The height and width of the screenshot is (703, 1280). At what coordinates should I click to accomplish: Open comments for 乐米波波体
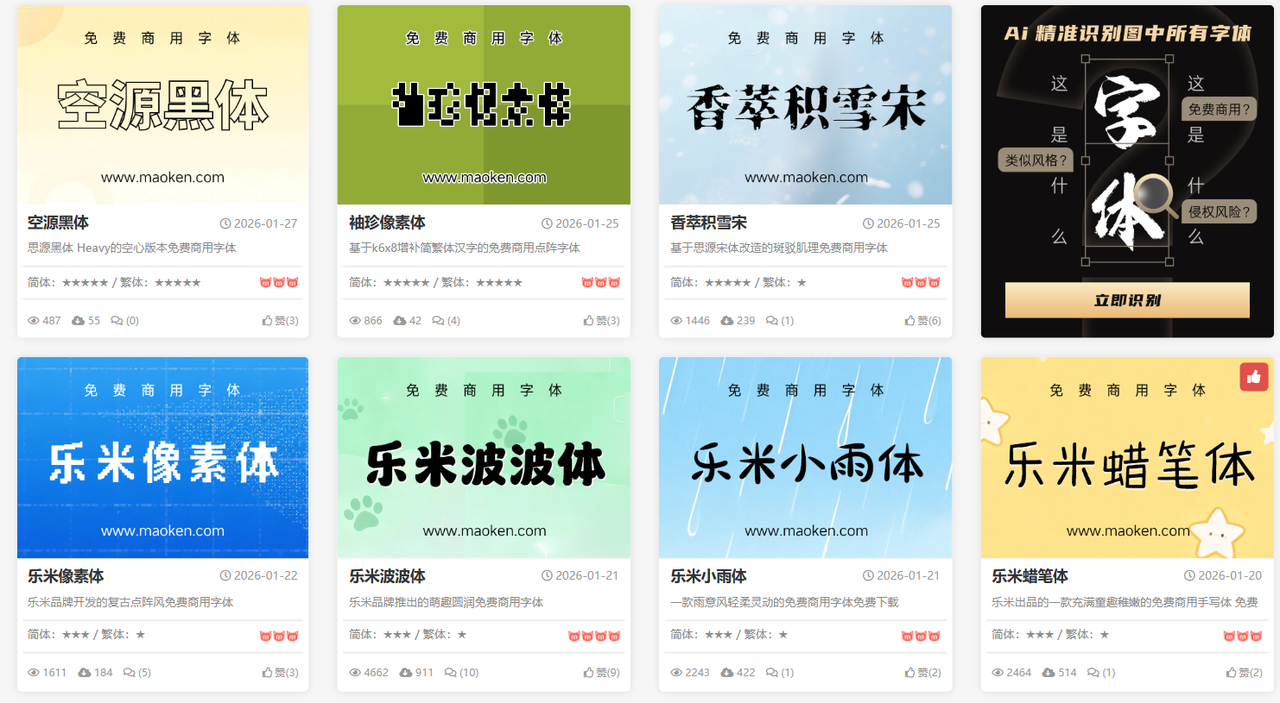[x=461, y=673]
